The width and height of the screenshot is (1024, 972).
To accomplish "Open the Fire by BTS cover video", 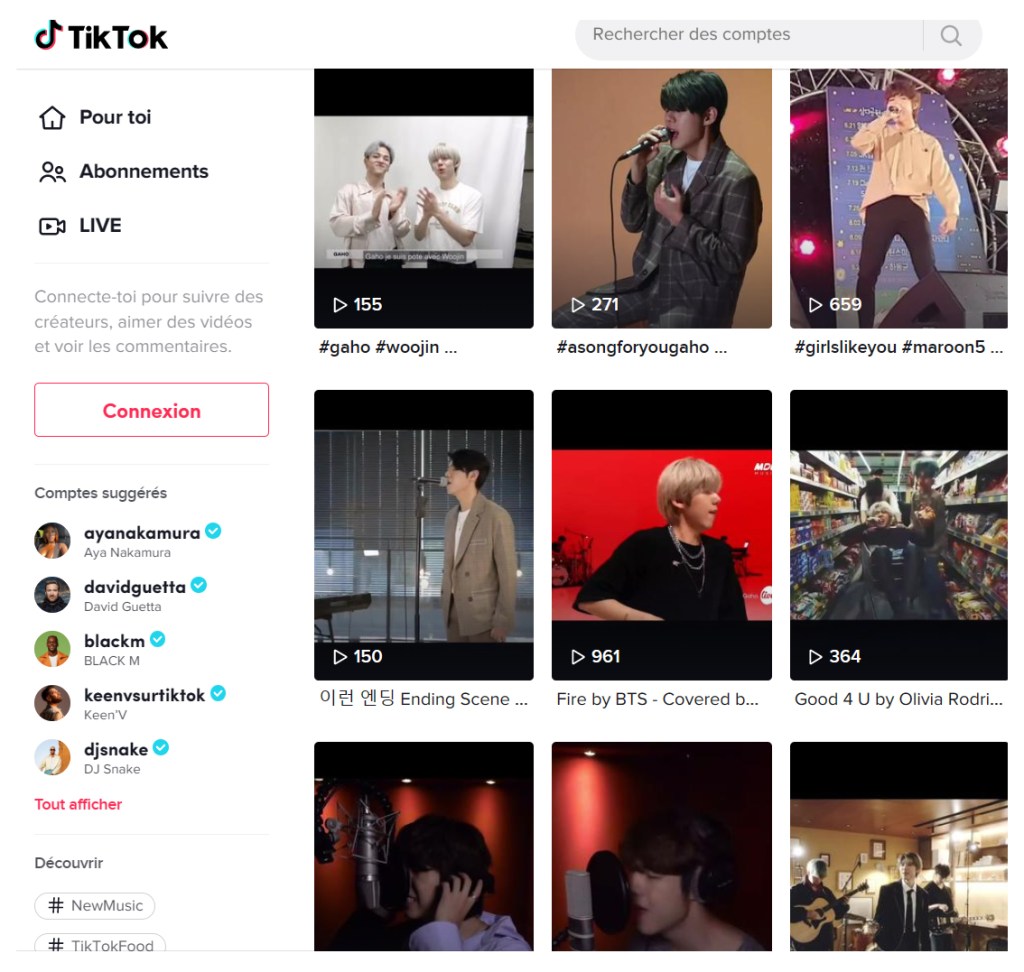I will pyautogui.click(x=661, y=535).
